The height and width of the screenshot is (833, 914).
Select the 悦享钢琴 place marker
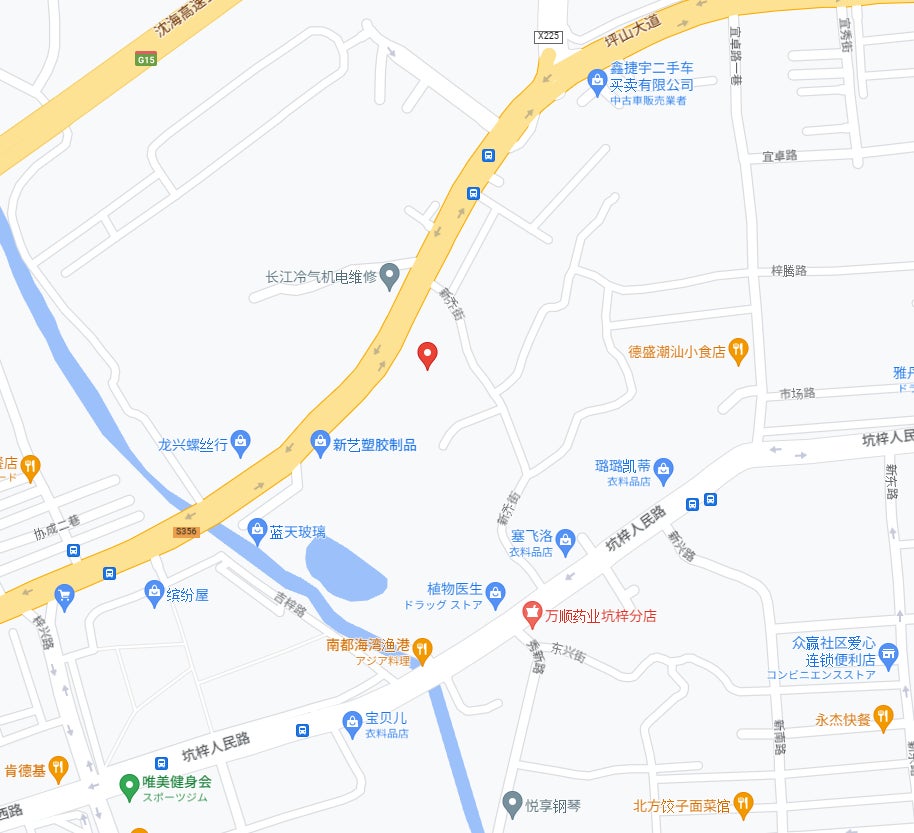(512, 802)
